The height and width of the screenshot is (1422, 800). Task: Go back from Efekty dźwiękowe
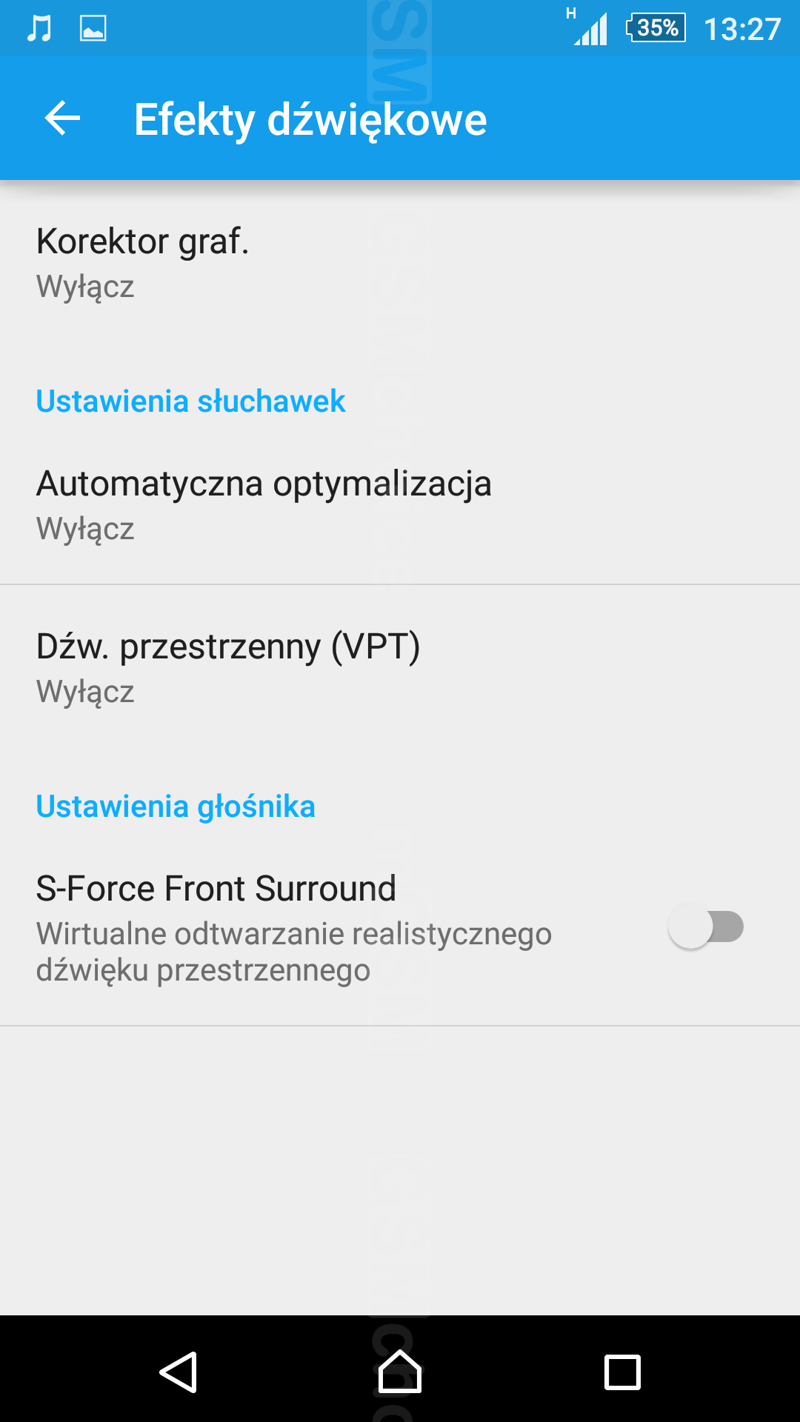click(x=62, y=119)
